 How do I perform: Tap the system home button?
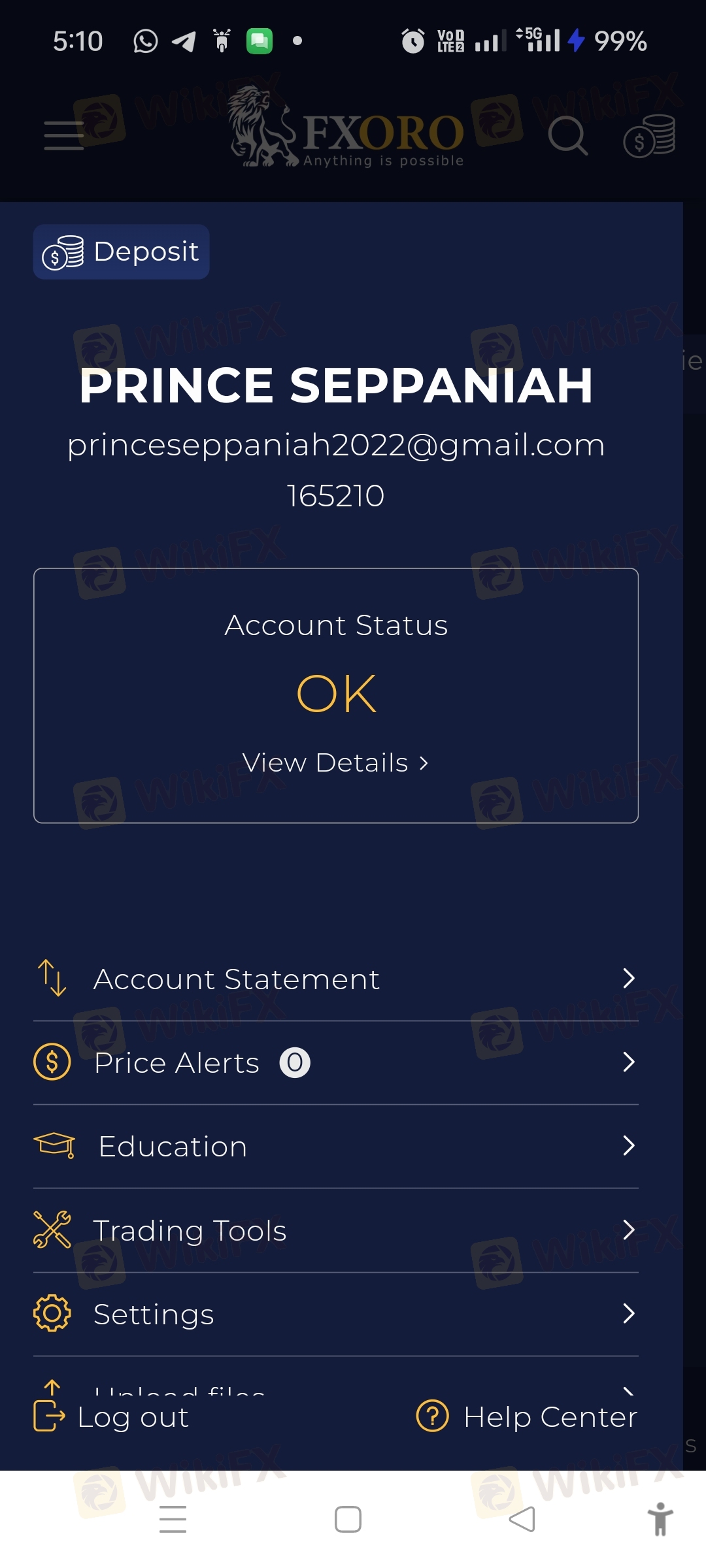click(x=348, y=1519)
